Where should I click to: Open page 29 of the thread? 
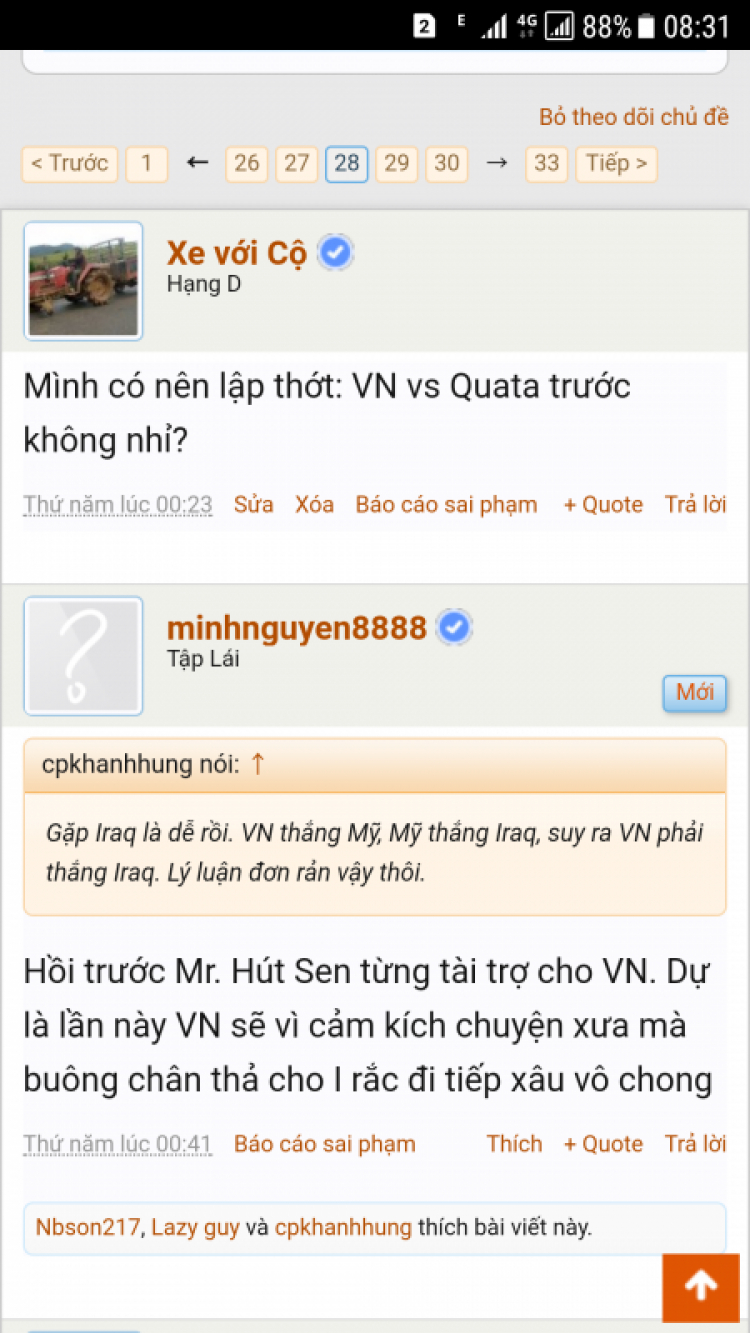tap(396, 163)
